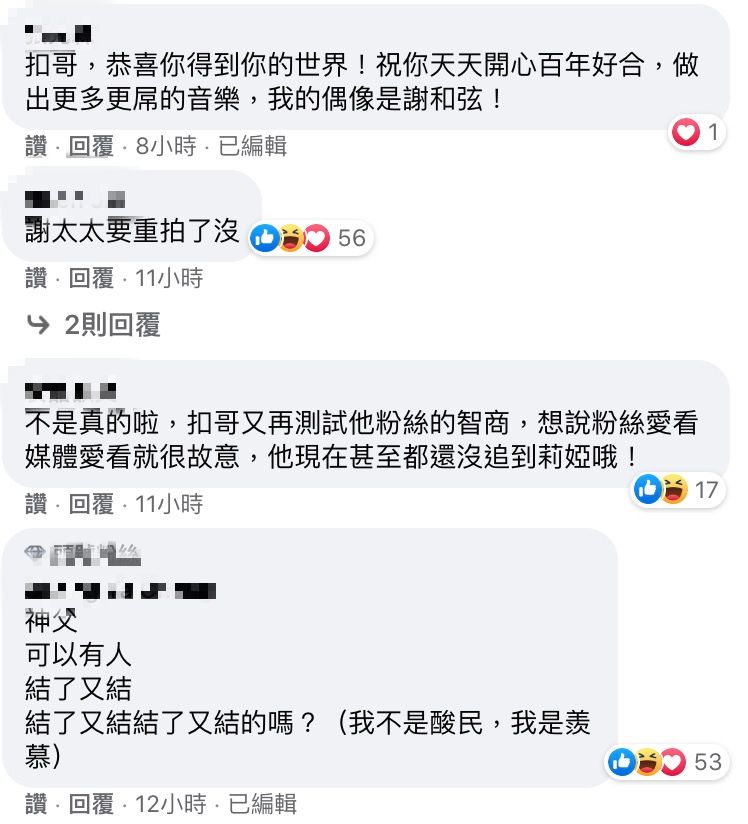Reply to the 8小時 comment
The width and height of the screenshot is (748, 824).
tap(91, 146)
